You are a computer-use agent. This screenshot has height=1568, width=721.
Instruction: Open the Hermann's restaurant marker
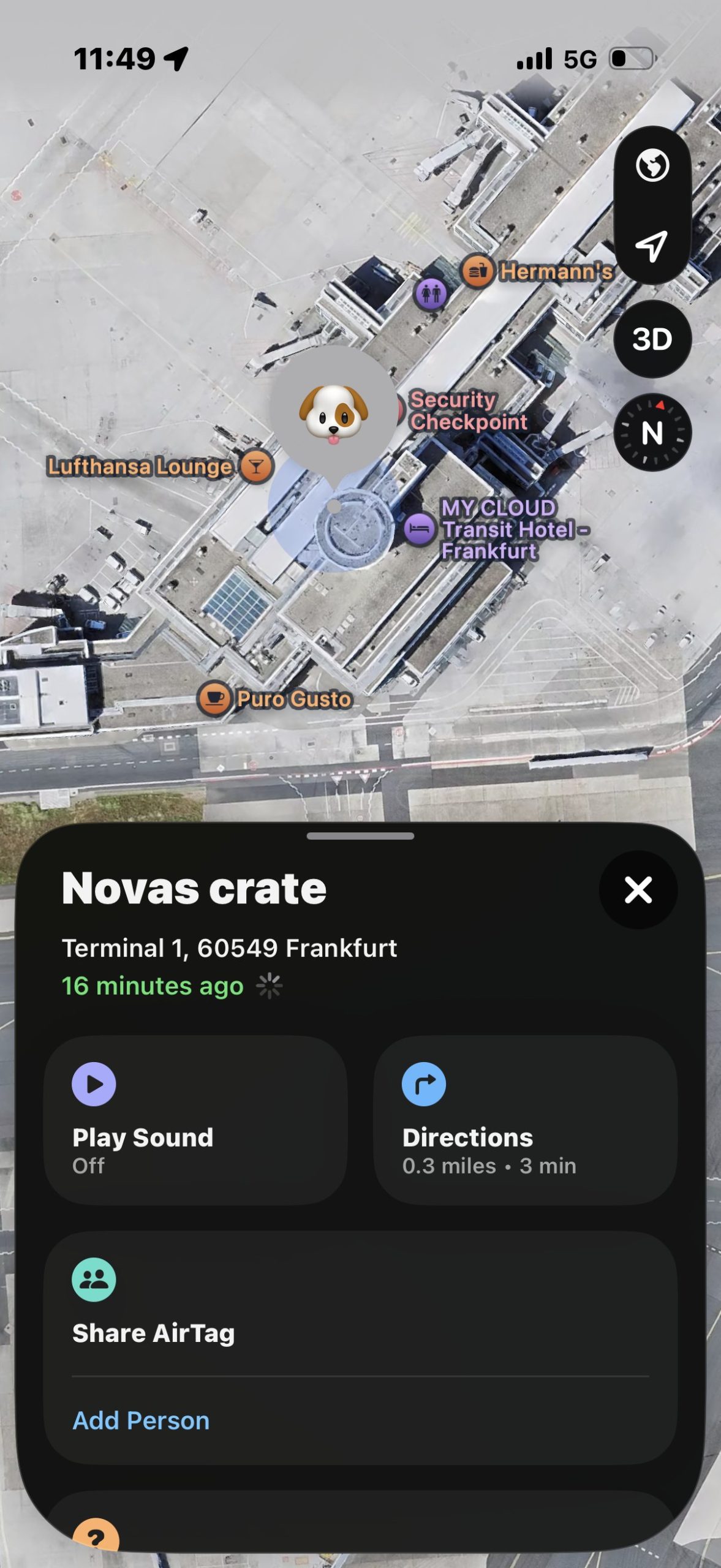(x=478, y=271)
